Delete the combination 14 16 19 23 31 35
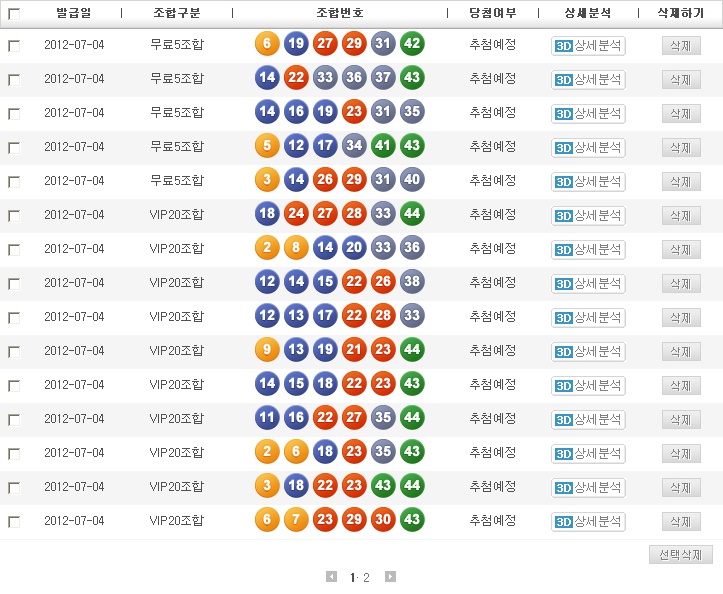The width and height of the screenshot is (723, 594). [x=681, y=114]
